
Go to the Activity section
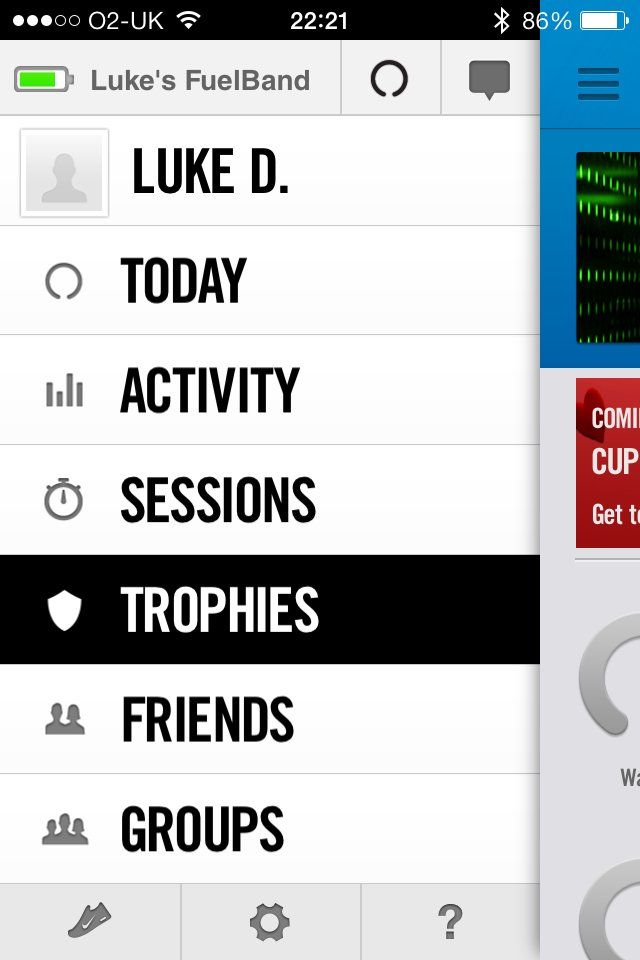[x=270, y=390]
